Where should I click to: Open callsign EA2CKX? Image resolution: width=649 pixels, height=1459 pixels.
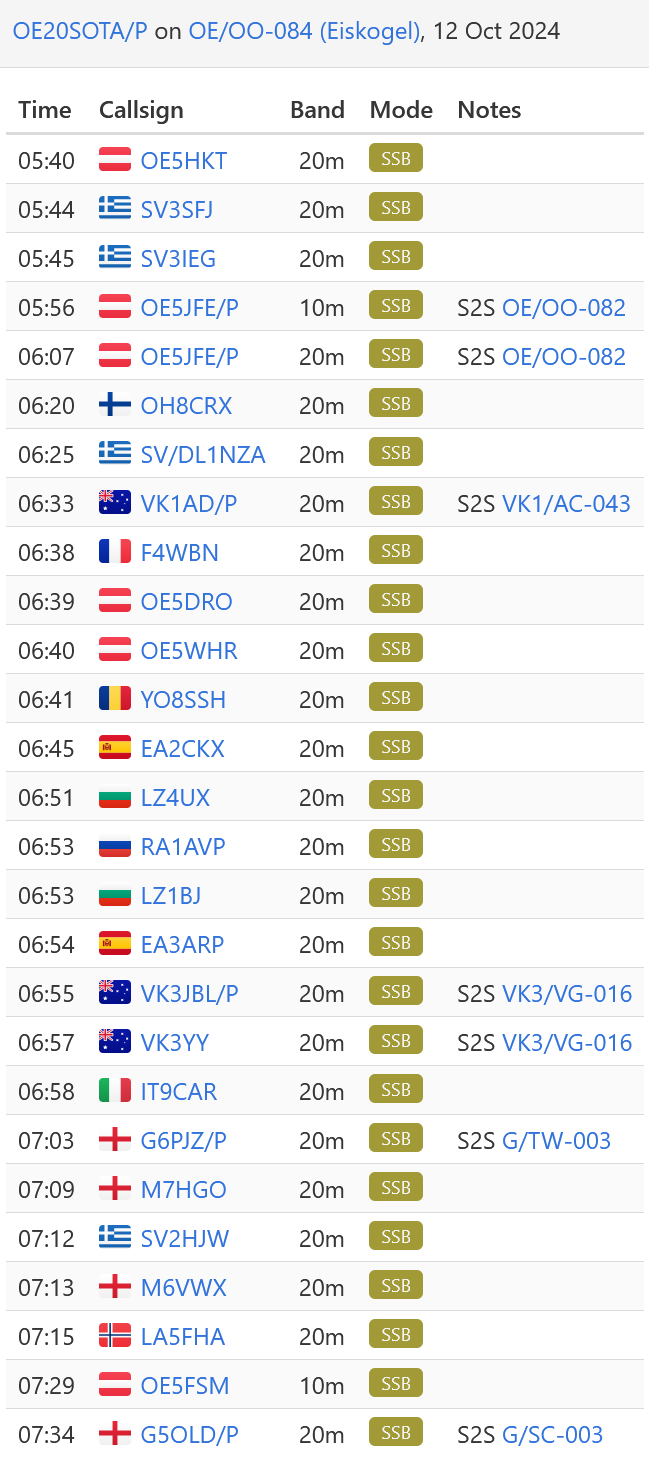[x=183, y=749]
